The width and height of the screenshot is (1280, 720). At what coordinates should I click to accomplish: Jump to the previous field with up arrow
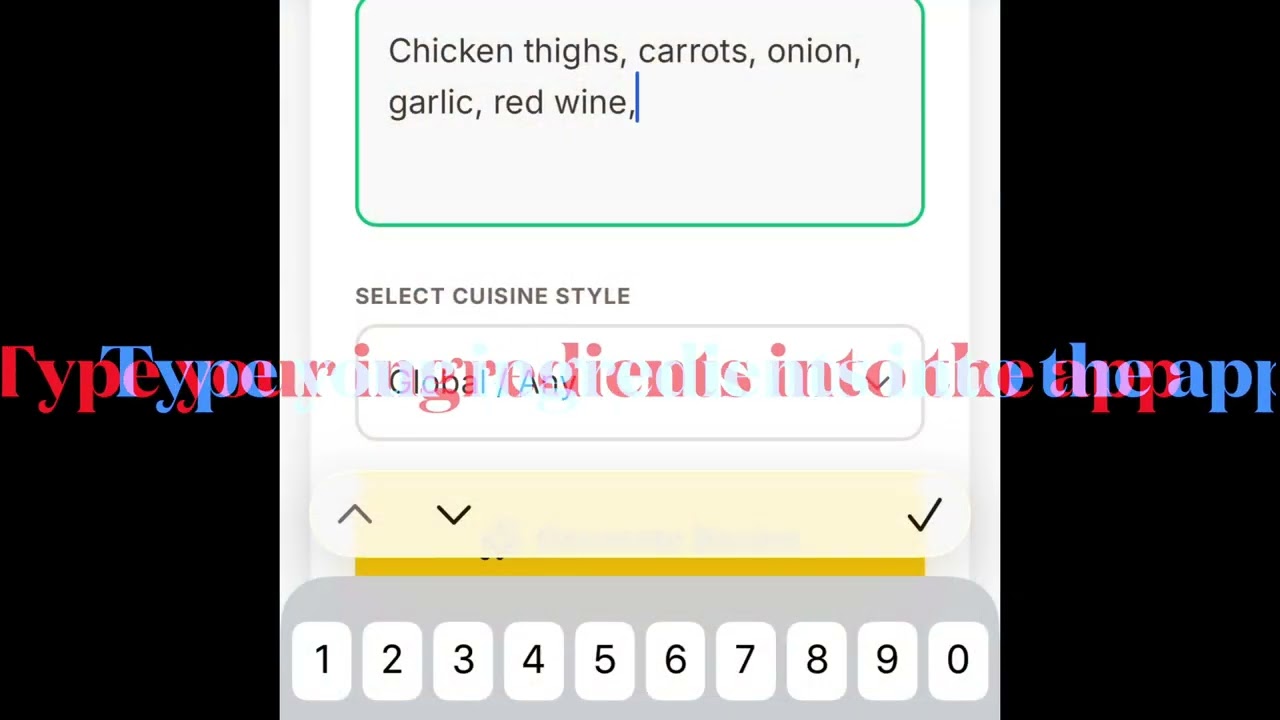[355, 515]
